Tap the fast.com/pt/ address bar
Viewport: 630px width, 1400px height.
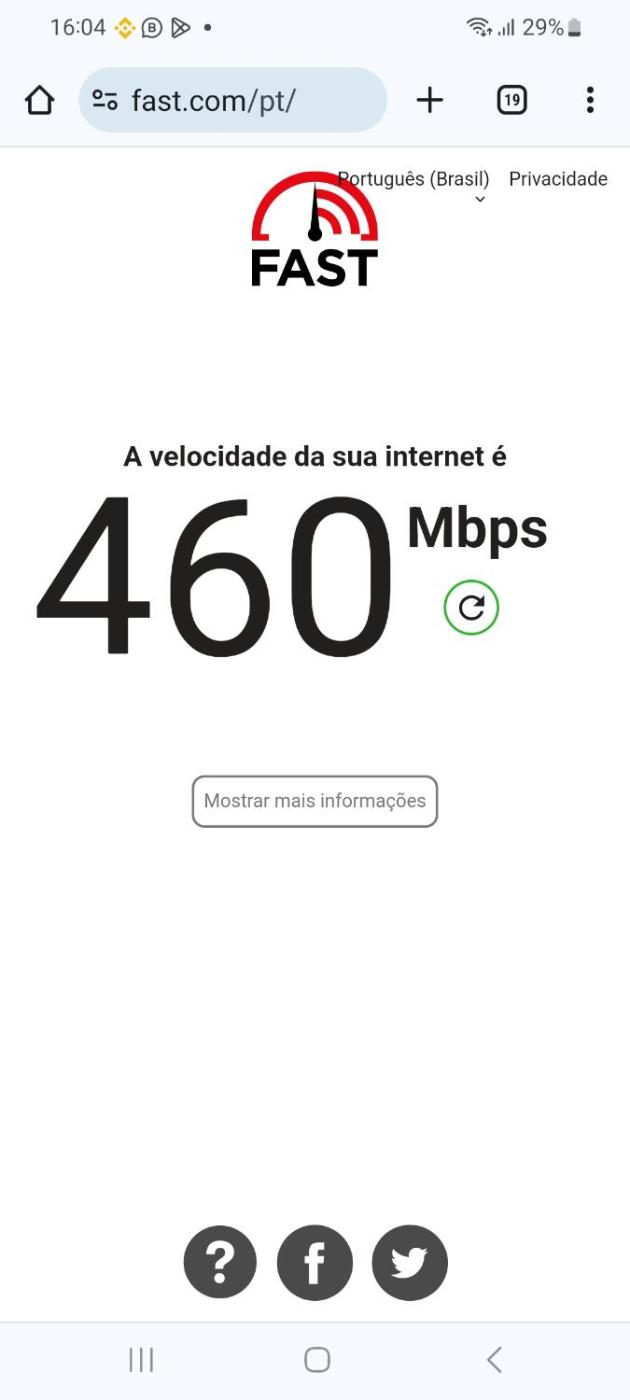[232, 100]
